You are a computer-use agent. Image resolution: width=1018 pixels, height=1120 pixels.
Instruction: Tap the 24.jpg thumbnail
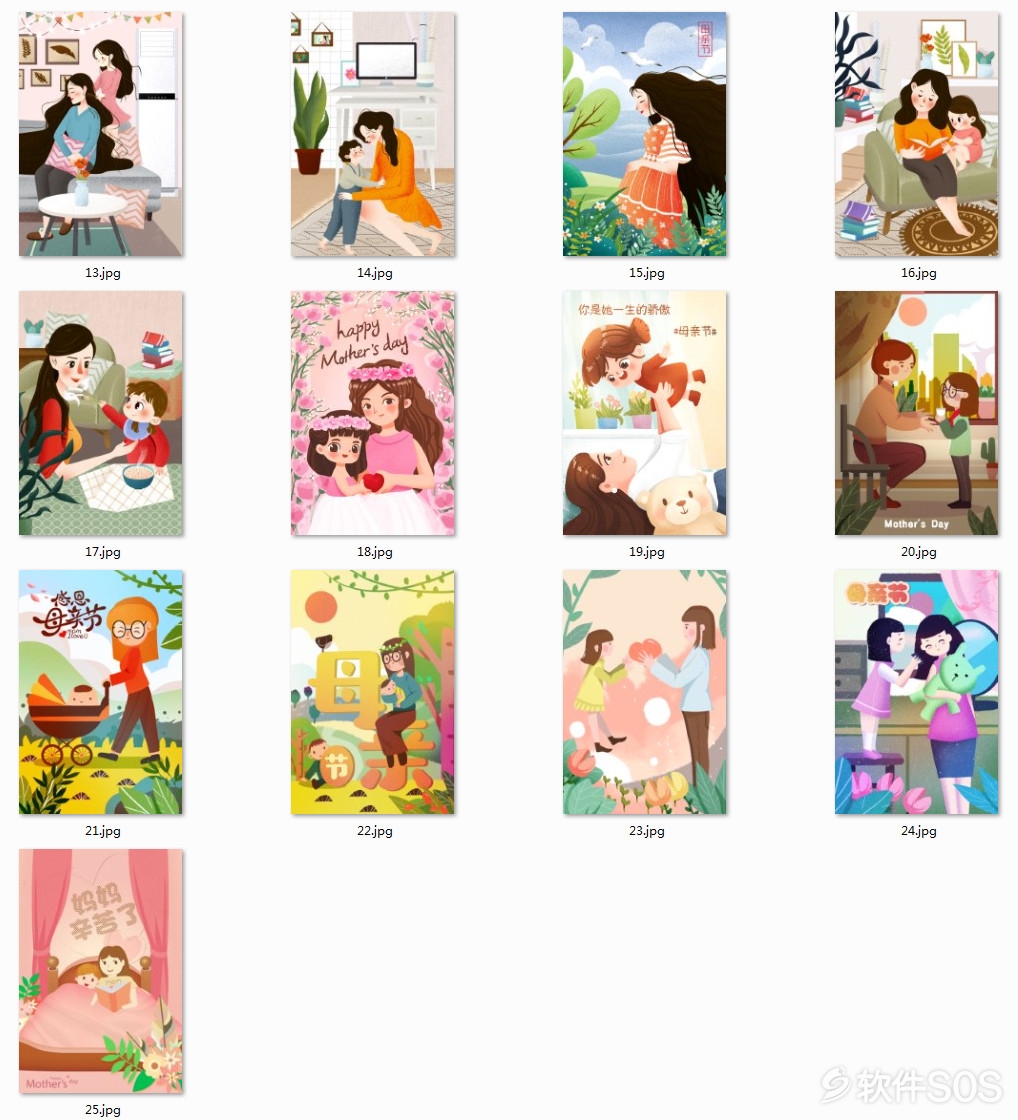point(917,692)
